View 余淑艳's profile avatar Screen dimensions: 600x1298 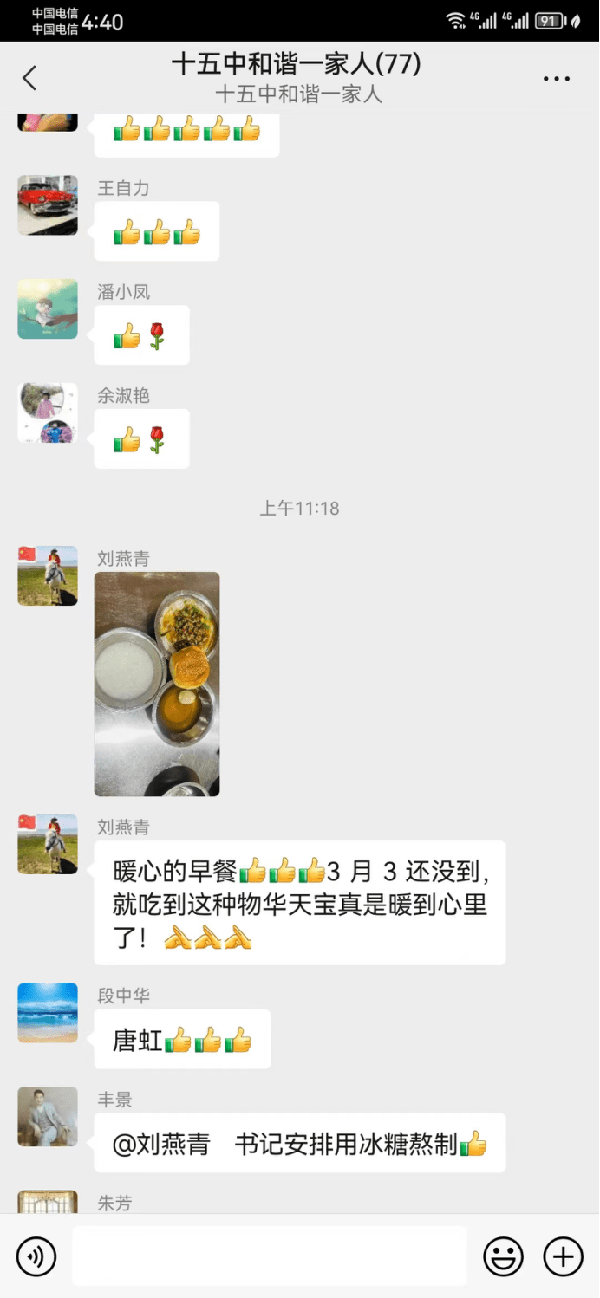coord(47,412)
